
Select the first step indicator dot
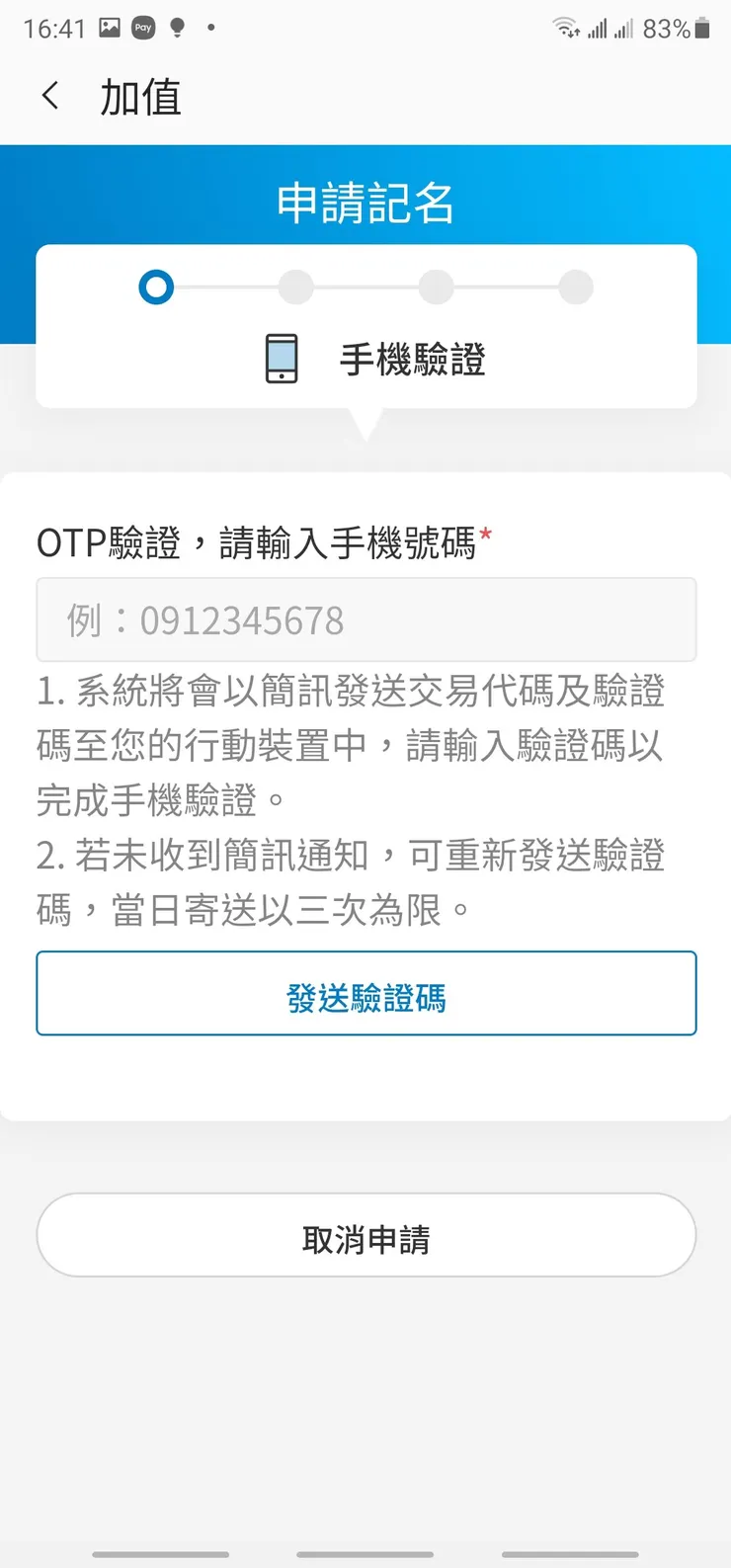pyautogui.click(x=156, y=288)
